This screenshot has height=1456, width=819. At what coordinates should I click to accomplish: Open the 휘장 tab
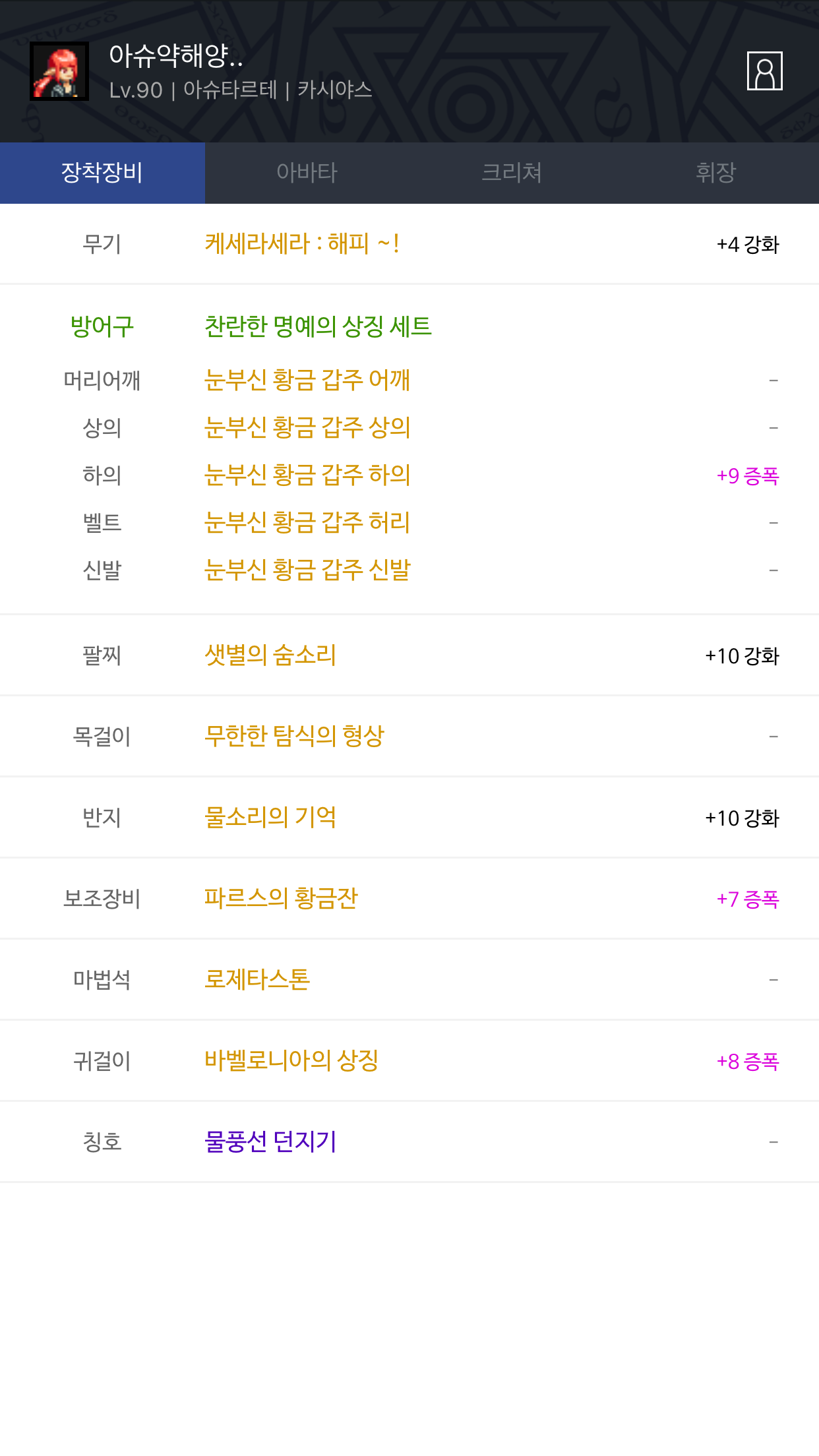[x=716, y=173]
